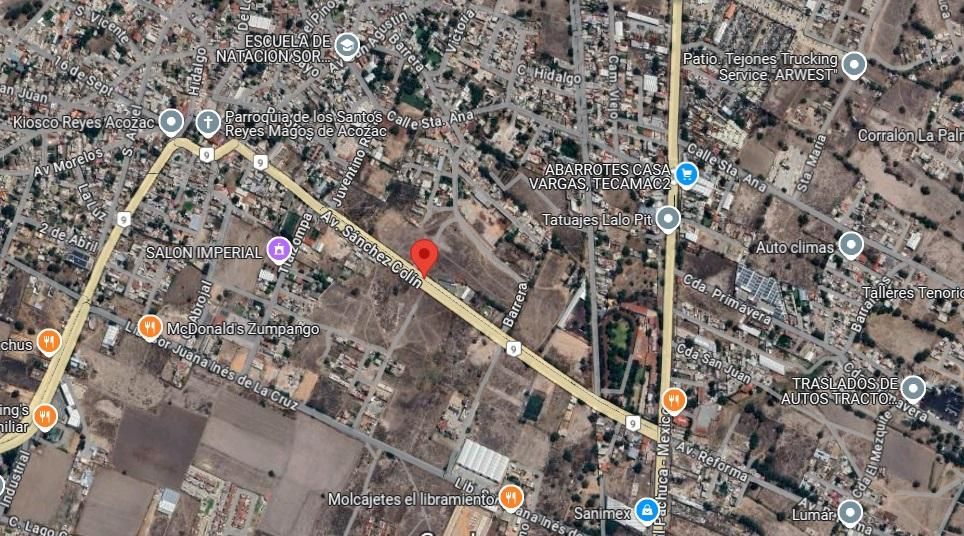Open Kiosco Reyes Acozac place marker
This screenshot has width=964, height=536.
[172, 122]
